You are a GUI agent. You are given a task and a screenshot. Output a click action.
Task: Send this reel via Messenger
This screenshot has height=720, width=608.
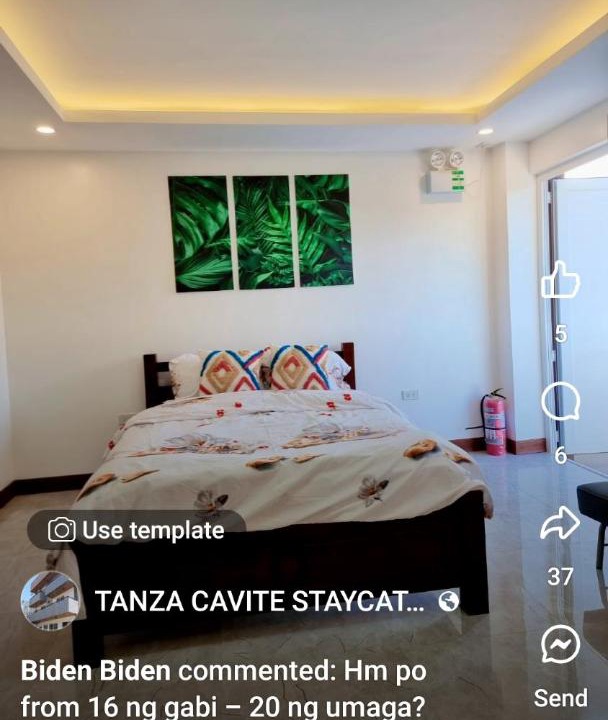560,645
